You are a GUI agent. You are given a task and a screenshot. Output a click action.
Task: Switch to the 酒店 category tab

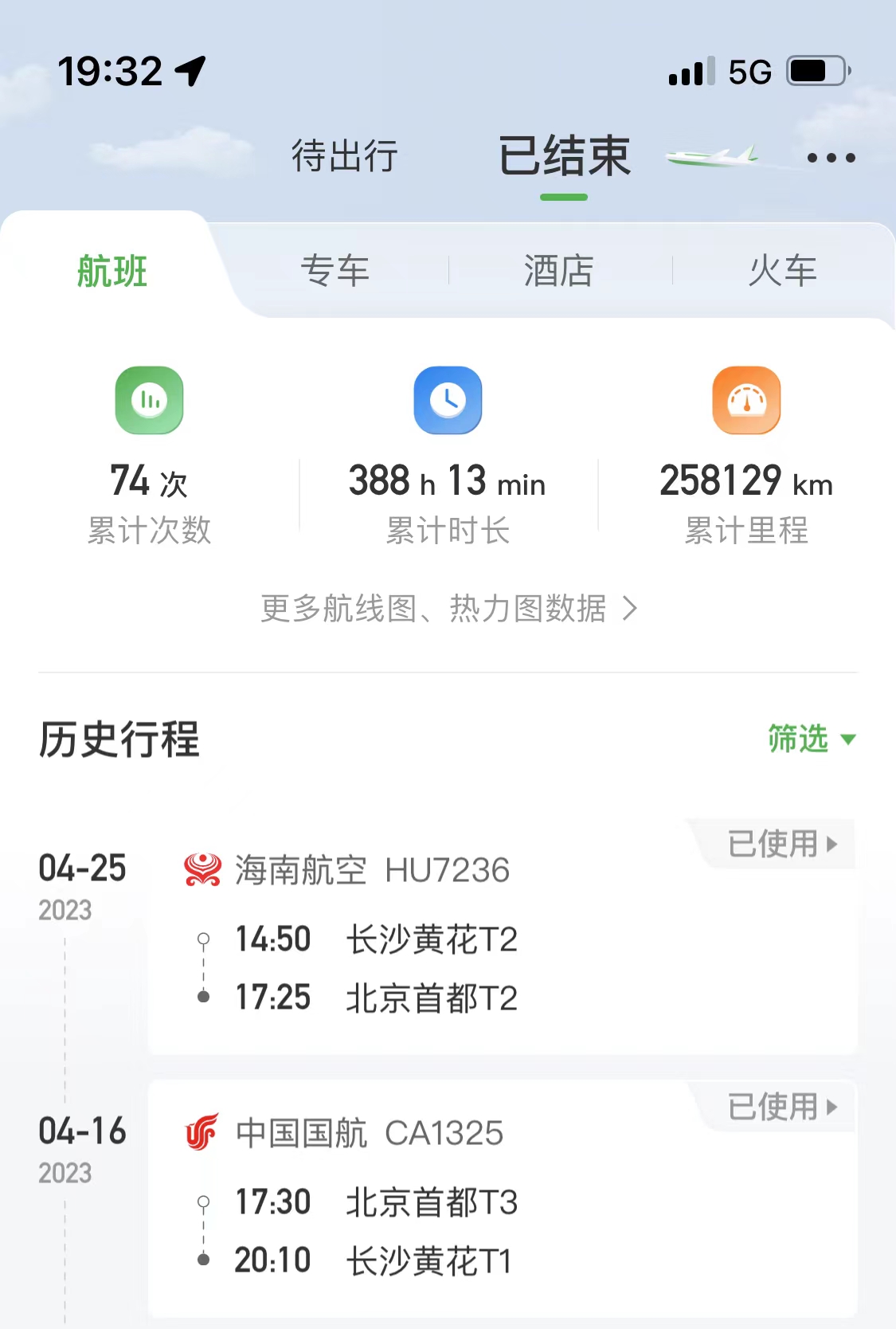[559, 271]
